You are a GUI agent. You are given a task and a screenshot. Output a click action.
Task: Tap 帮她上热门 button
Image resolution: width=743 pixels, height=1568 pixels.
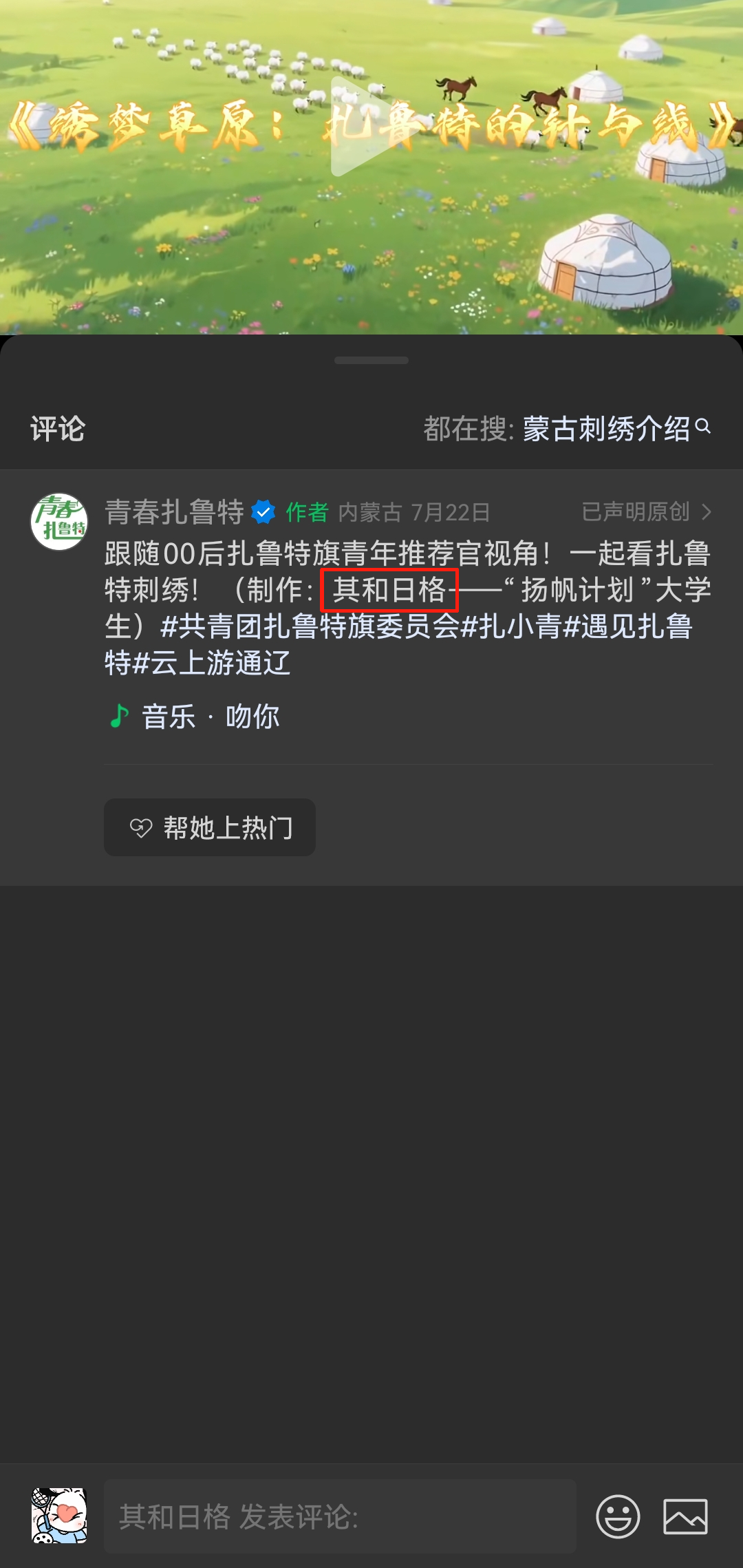210,827
